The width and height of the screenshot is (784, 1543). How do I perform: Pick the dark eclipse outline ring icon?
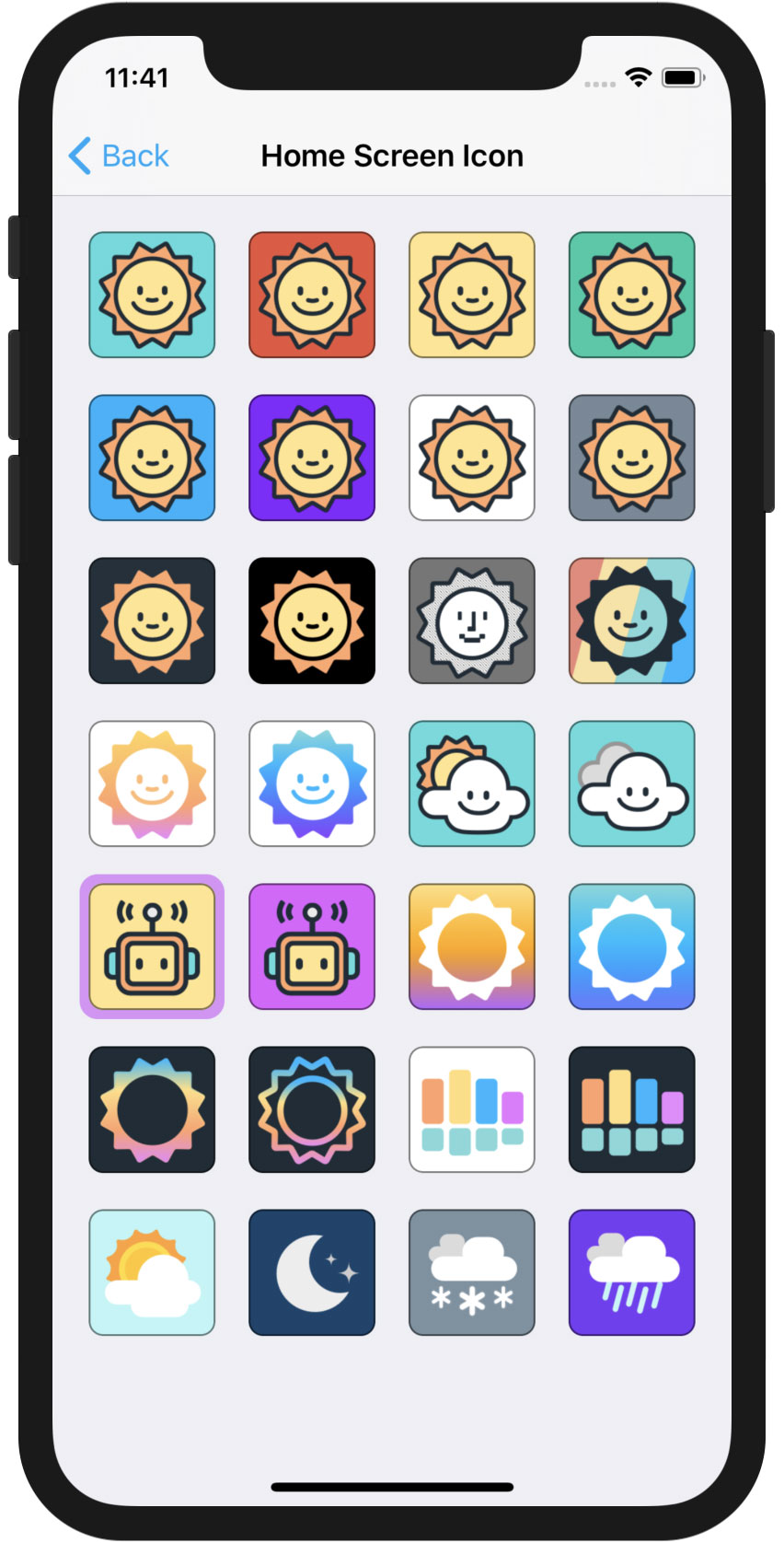[312, 1109]
